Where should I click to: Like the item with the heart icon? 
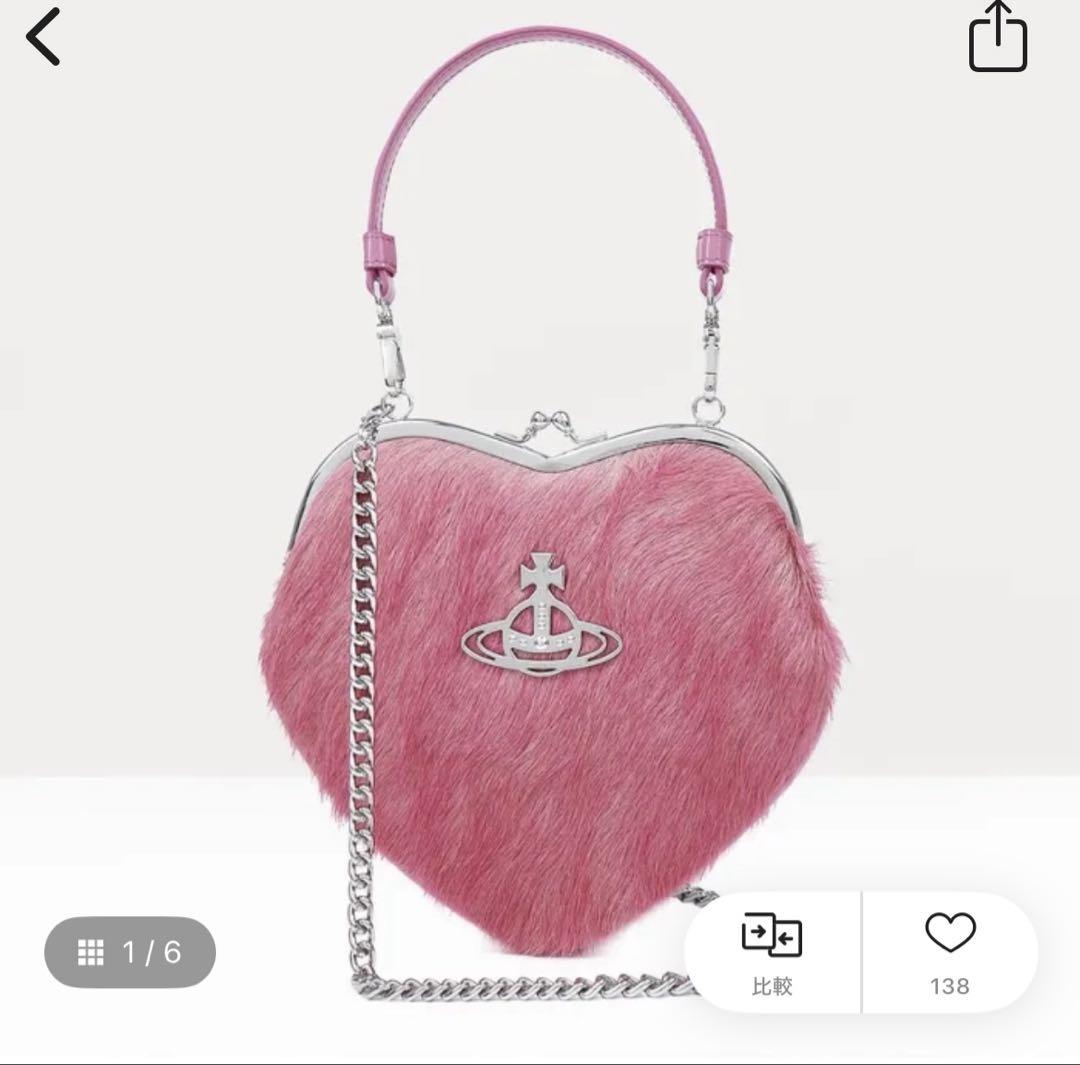click(949, 951)
